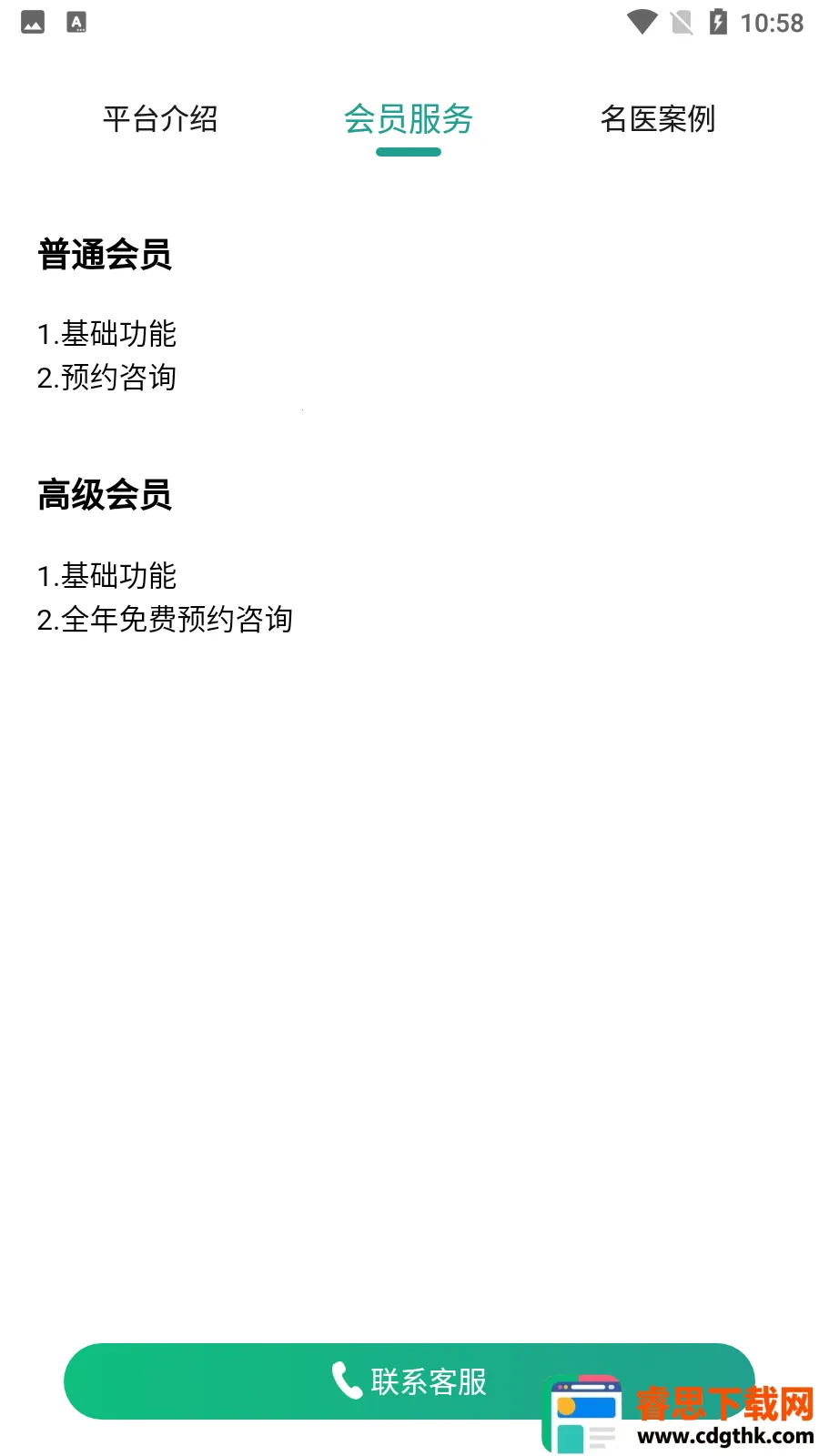Image resolution: width=819 pixels, height=1456 pixels.
Task: Select the 会员服务 tab
Action: pos(409,119)
